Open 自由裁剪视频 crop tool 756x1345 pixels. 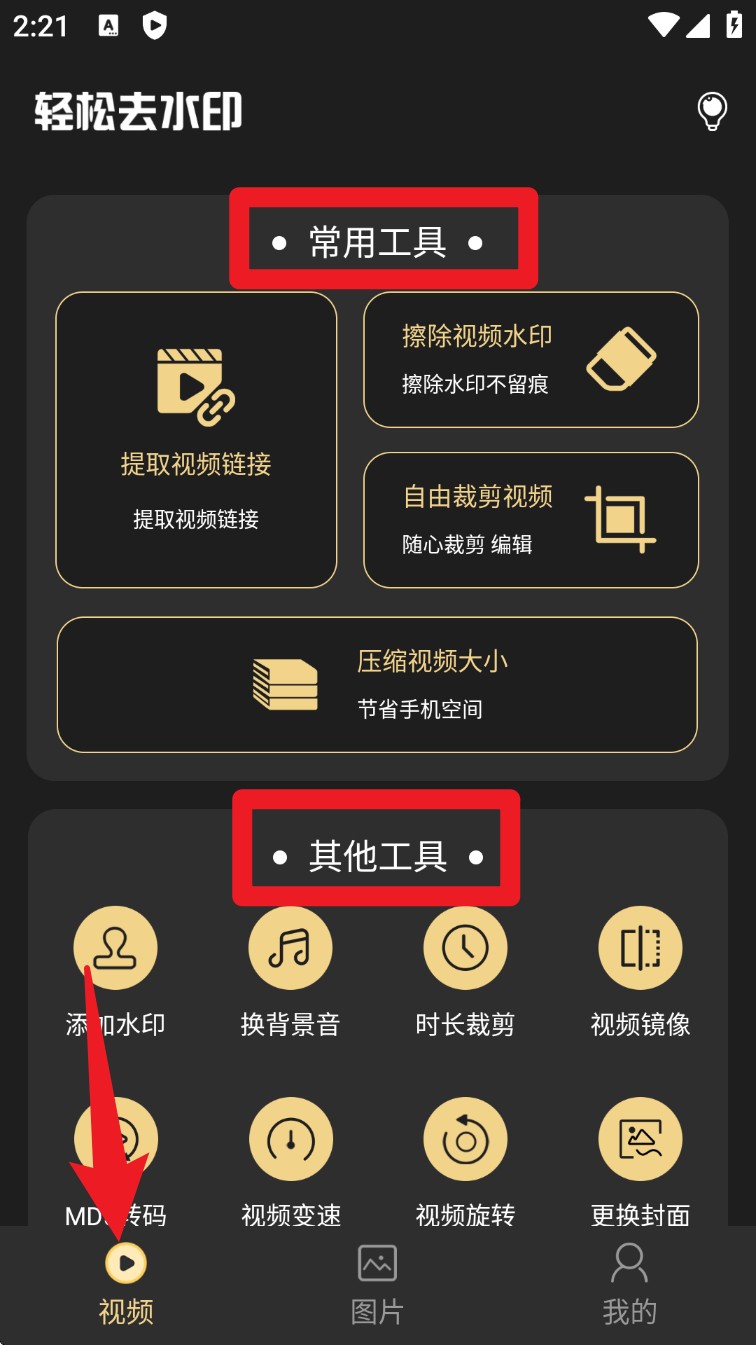(531, 520)
